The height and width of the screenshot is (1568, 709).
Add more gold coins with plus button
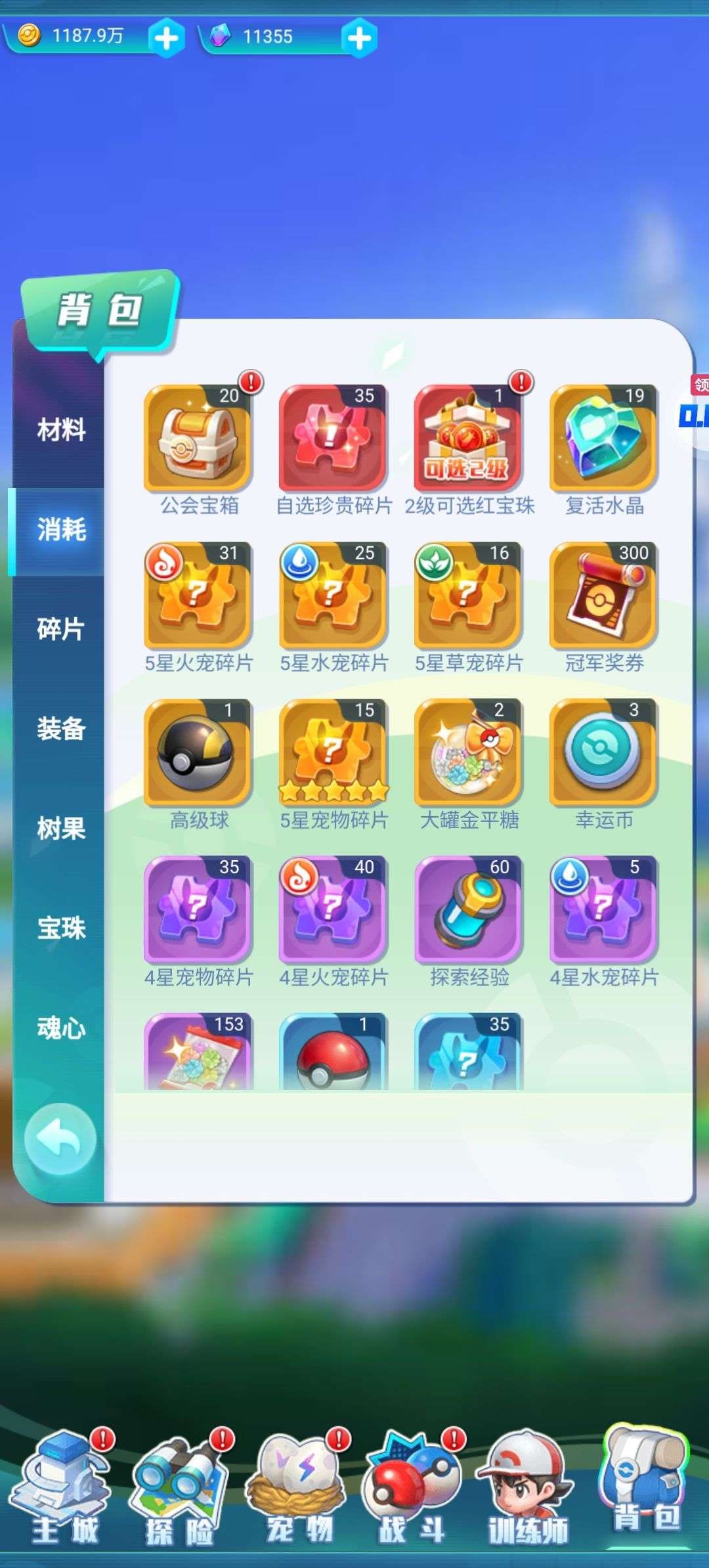pyautogui.click(x=165, y=38)
